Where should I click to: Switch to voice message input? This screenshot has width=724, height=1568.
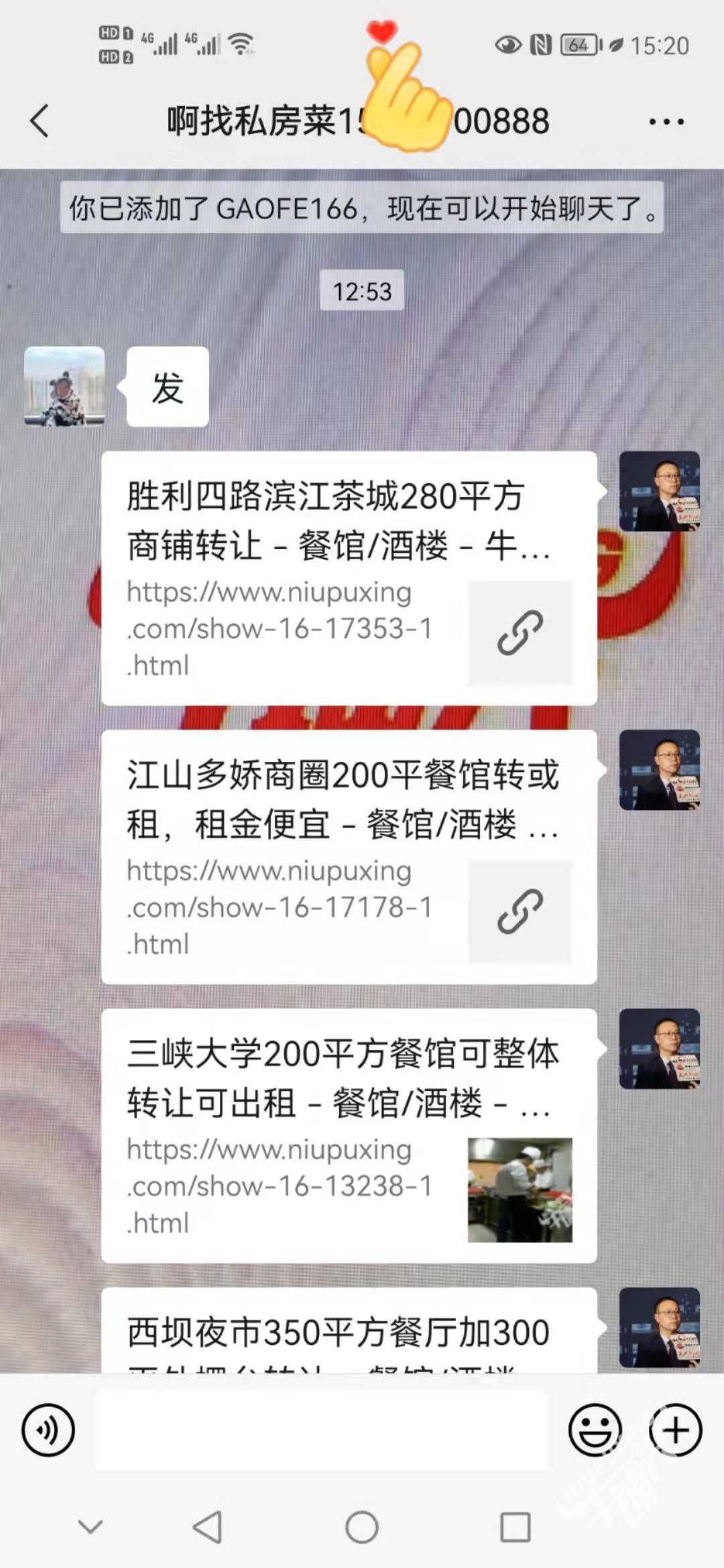click(48, 1429)
